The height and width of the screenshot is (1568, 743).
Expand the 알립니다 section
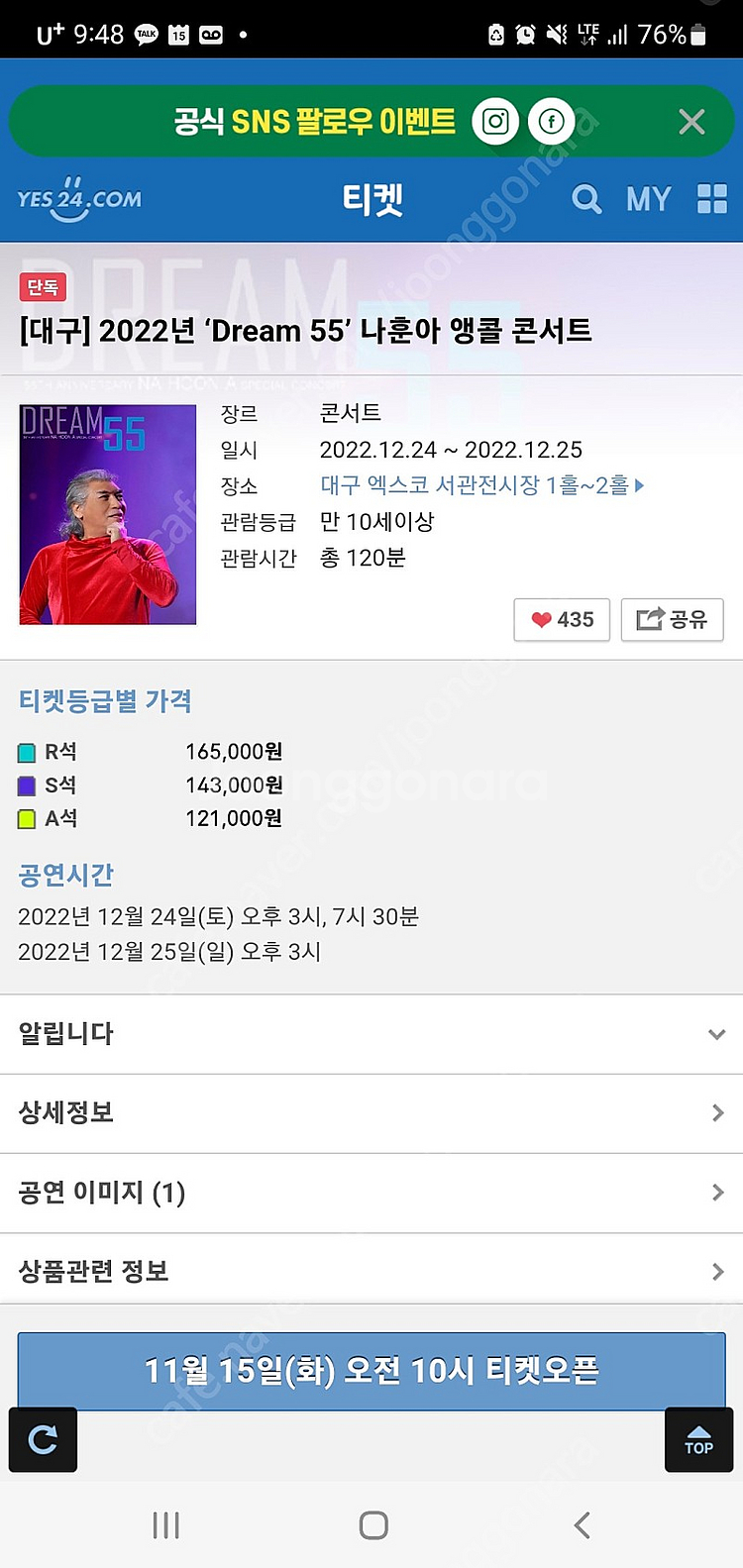coord(371,1034)
